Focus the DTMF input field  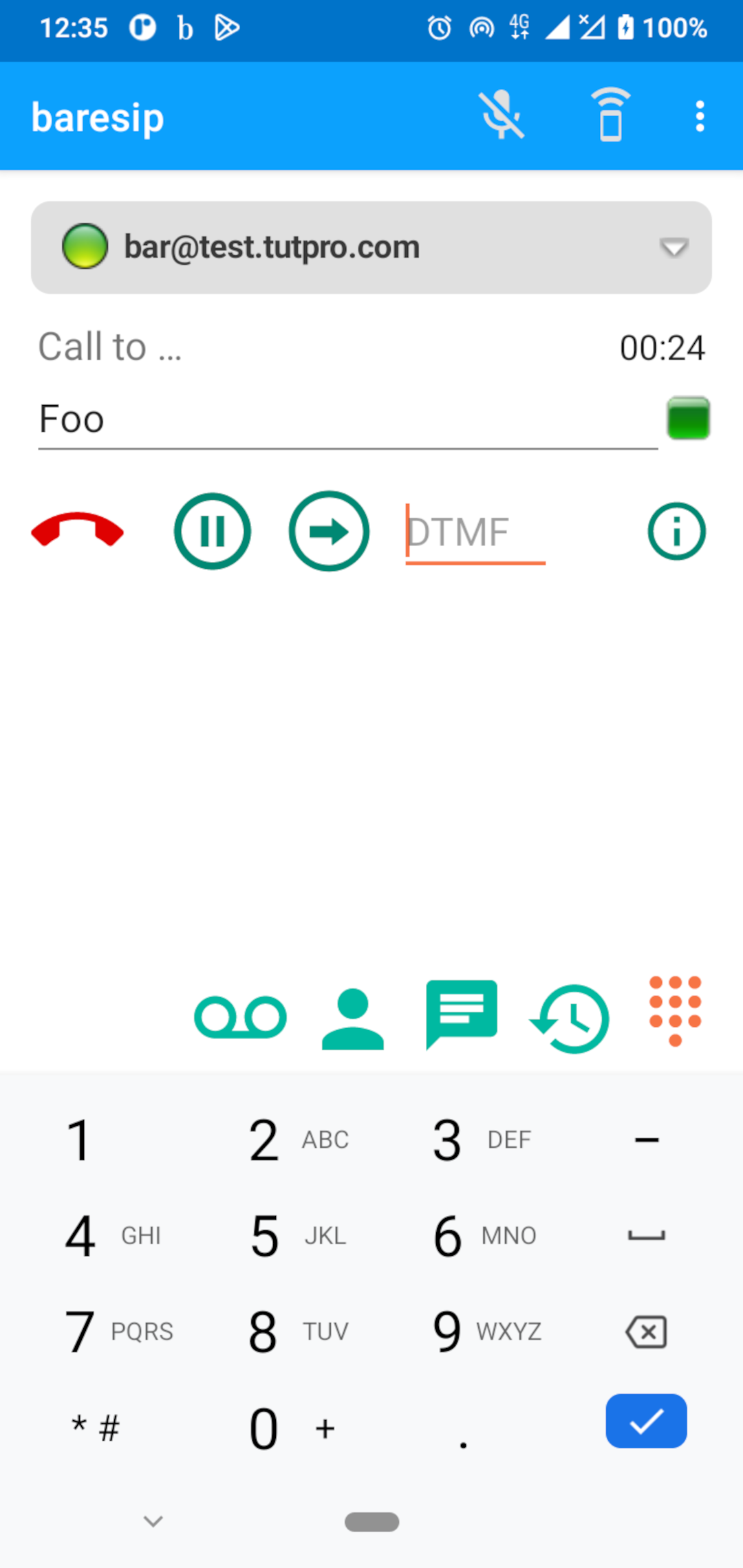pyautogui.click(x=475, y=532)
